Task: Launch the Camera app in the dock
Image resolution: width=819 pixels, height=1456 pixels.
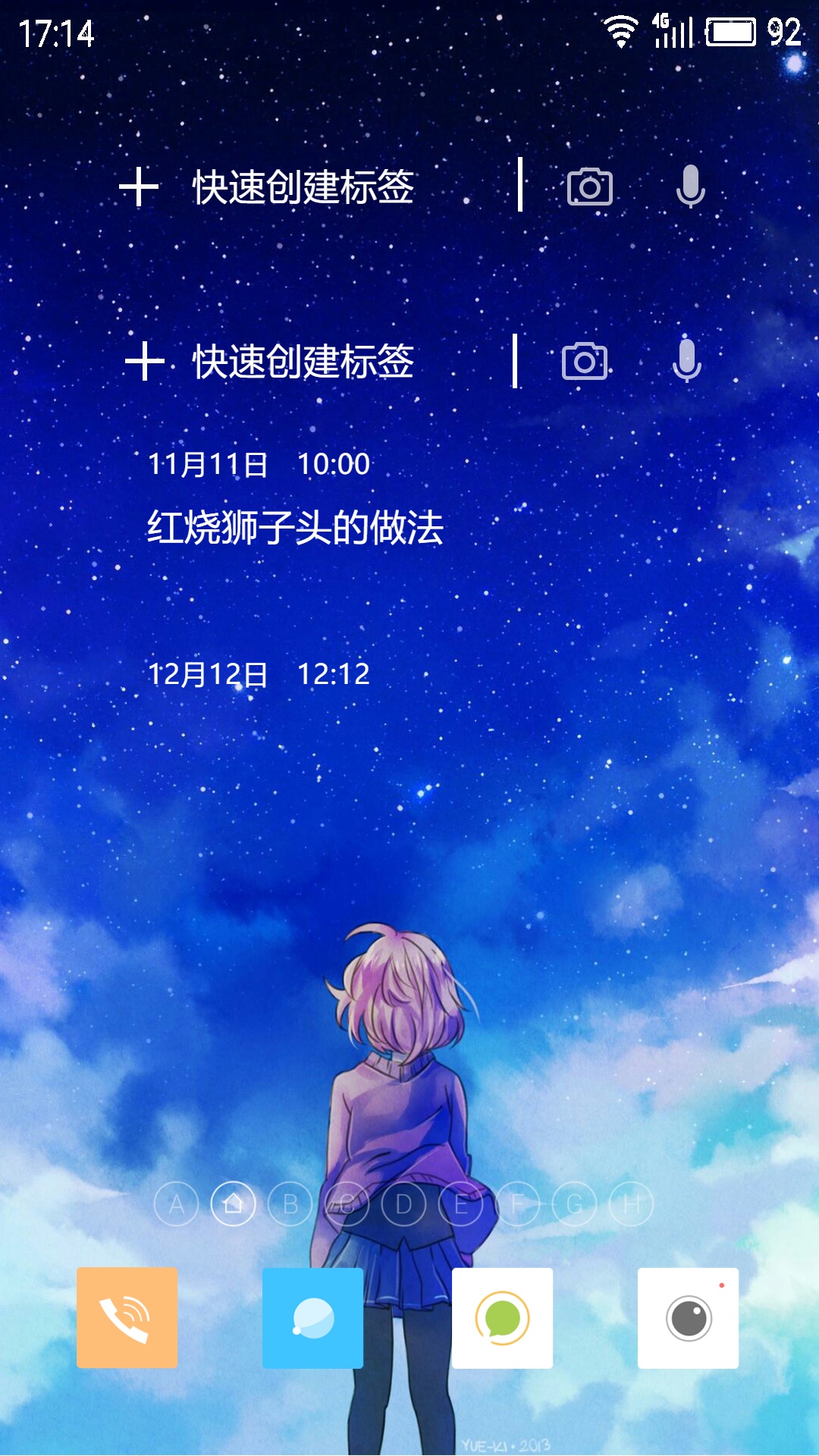Action: pyautogui.click(x=688, y=1318)
